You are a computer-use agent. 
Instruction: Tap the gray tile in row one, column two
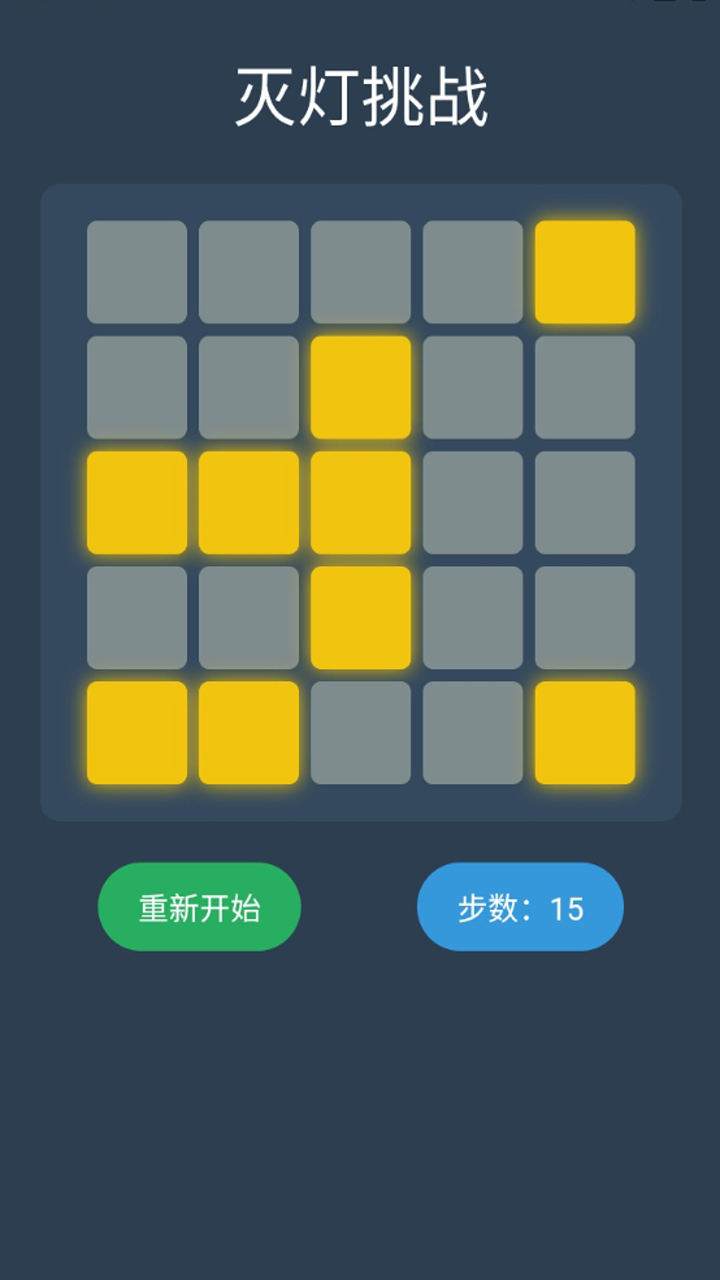[249, 271]
